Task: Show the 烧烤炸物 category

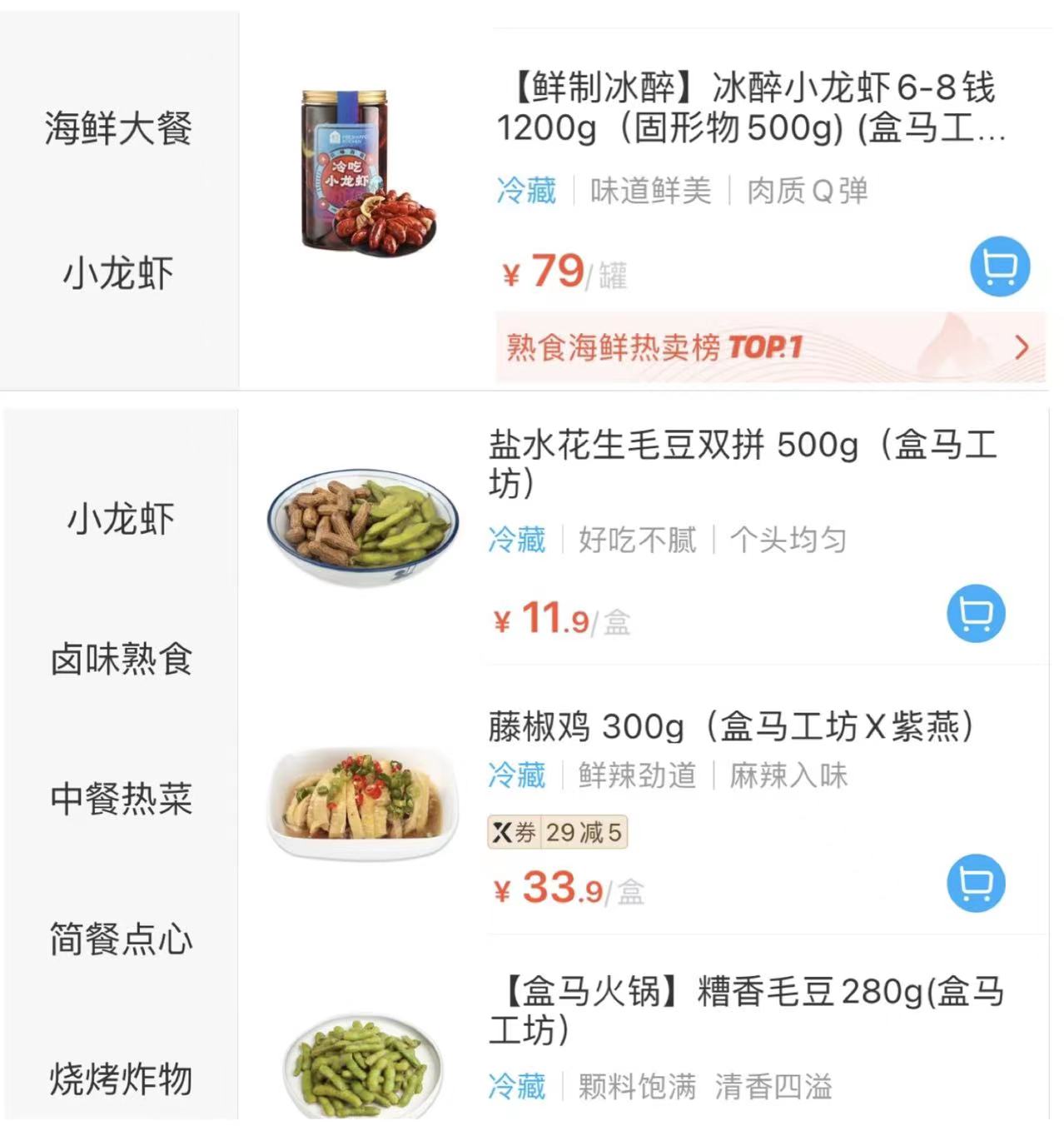Action: coord(122,1079)
